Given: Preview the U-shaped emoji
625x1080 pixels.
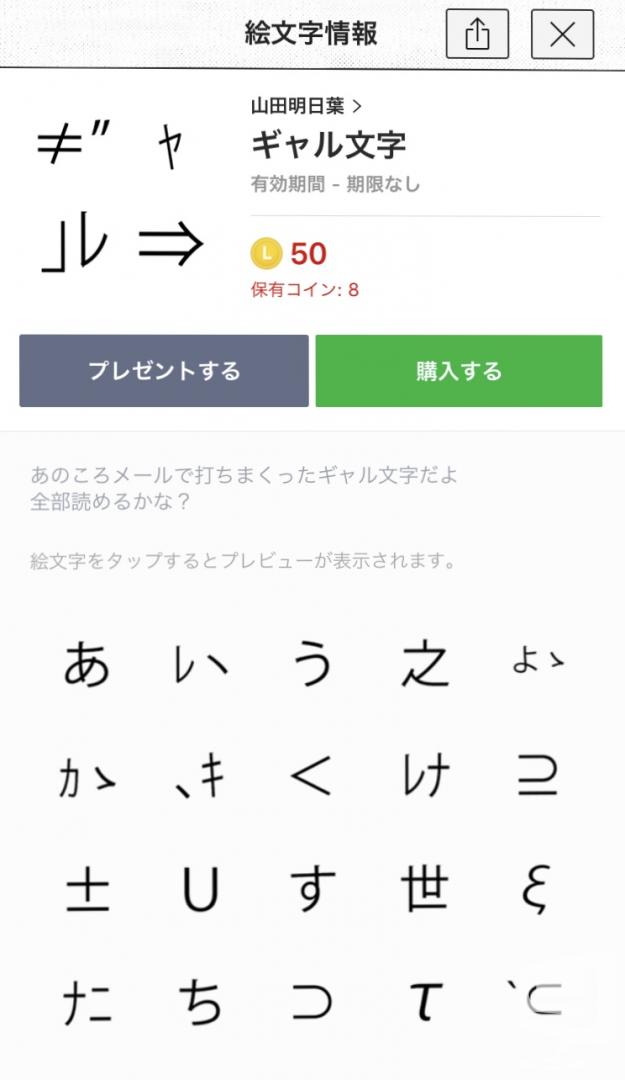Looking at the screenshot, I should [200, 888].
